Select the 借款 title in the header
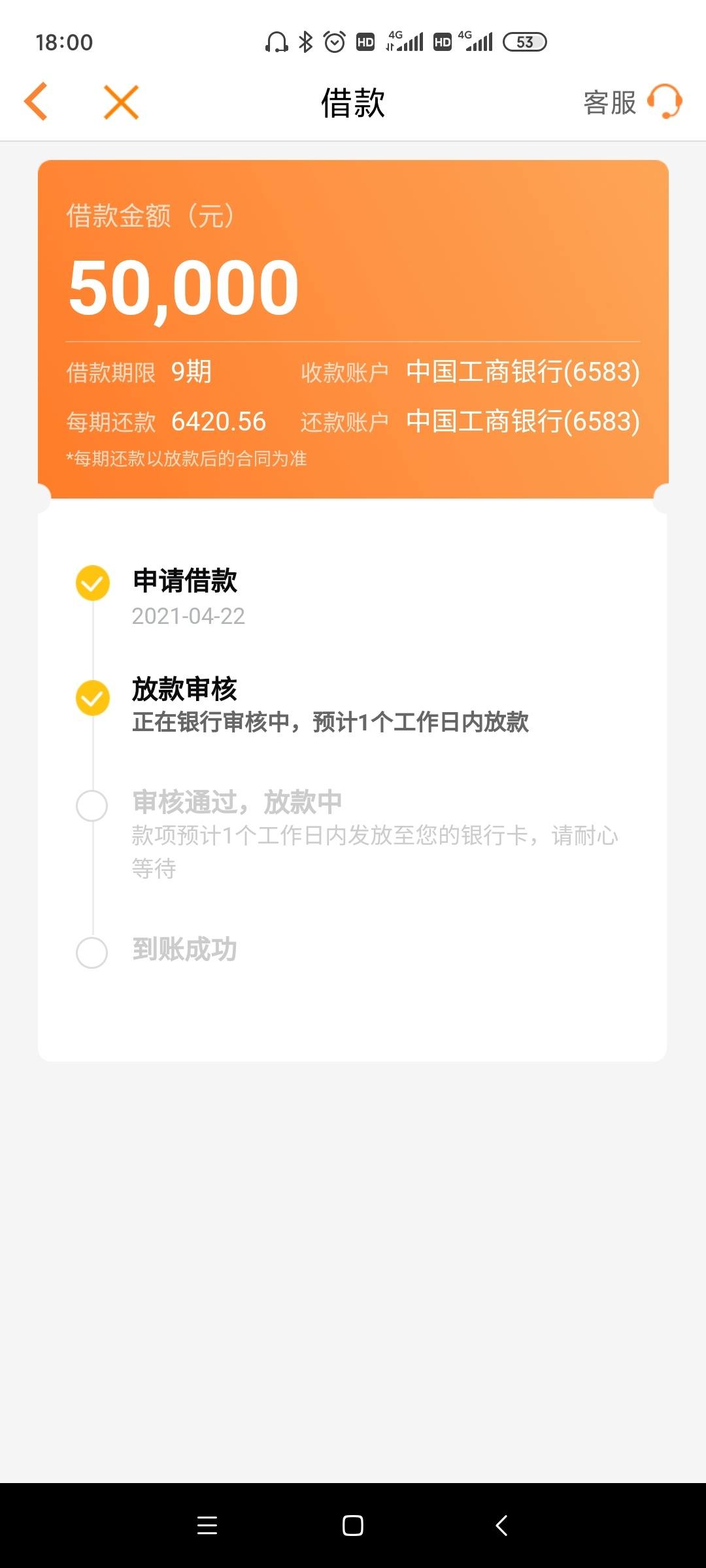The image size is (706, 1568). tap(353, 103)
